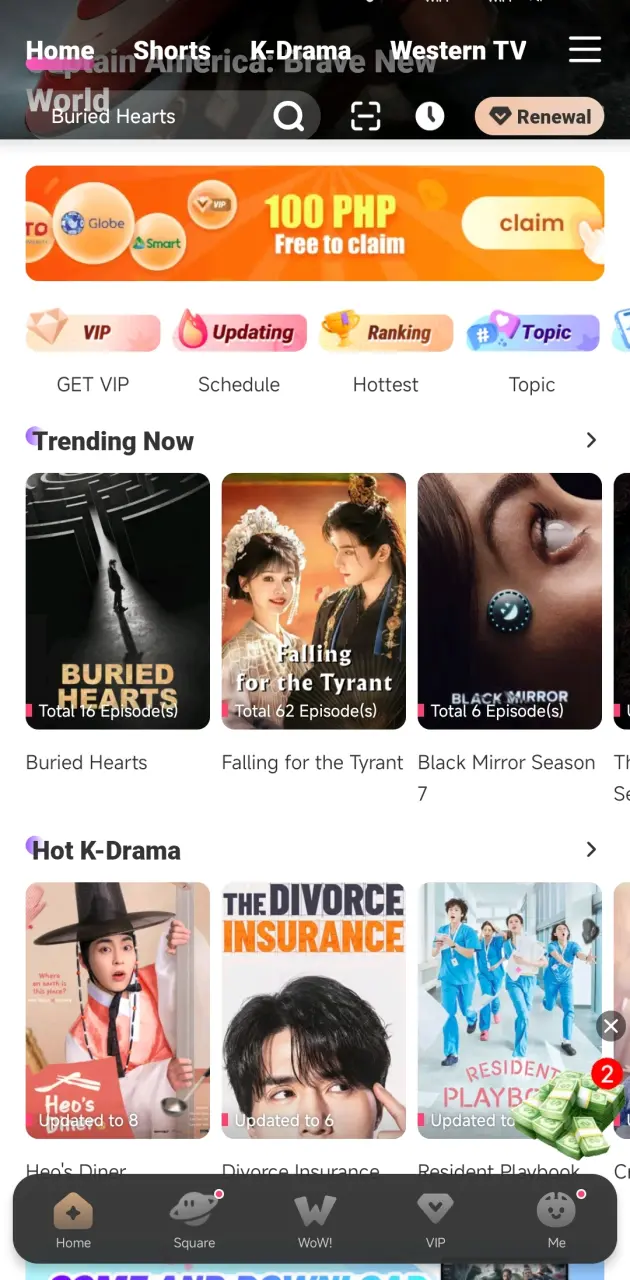Tap the Renewal button
630x1280 pixels.
539,116
